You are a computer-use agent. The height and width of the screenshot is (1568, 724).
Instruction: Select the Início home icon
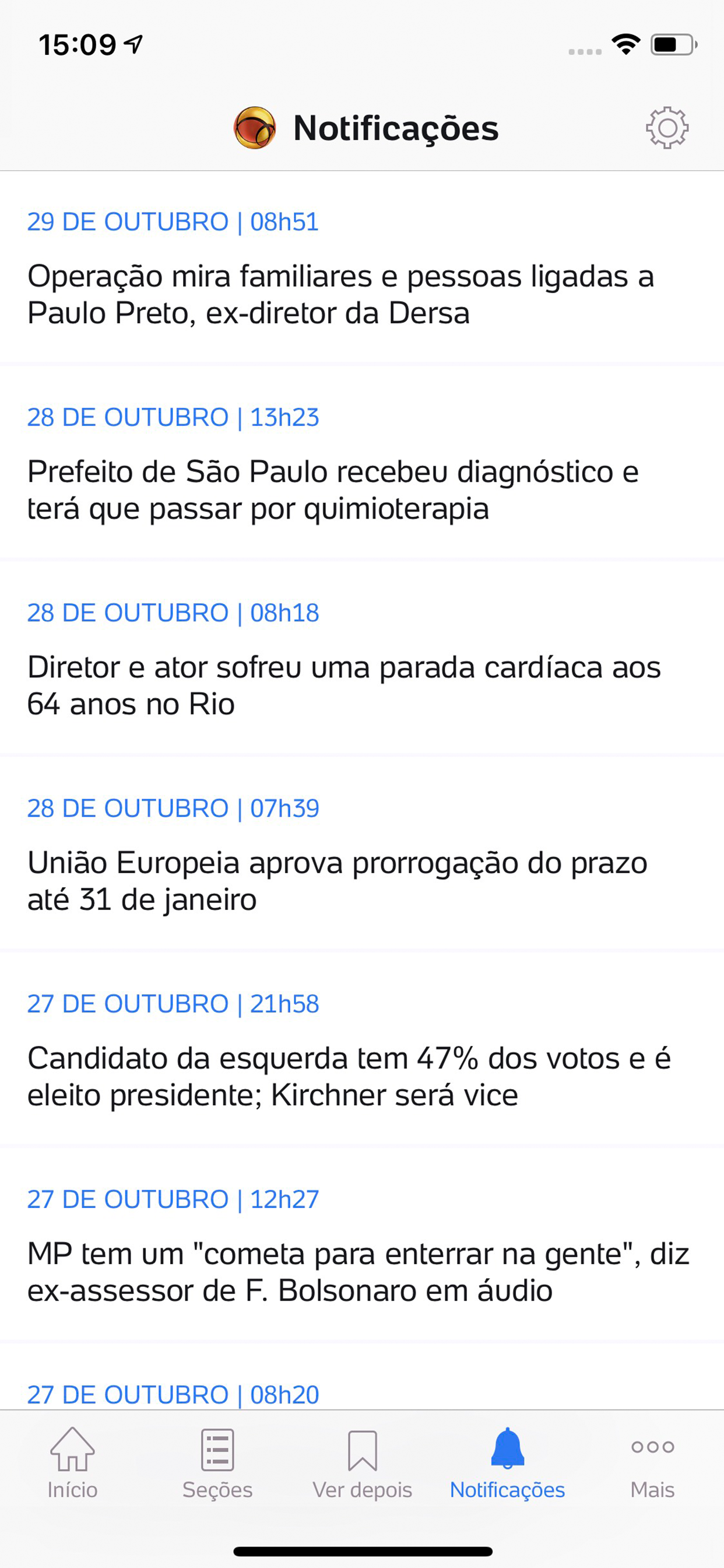point(71,1450)
